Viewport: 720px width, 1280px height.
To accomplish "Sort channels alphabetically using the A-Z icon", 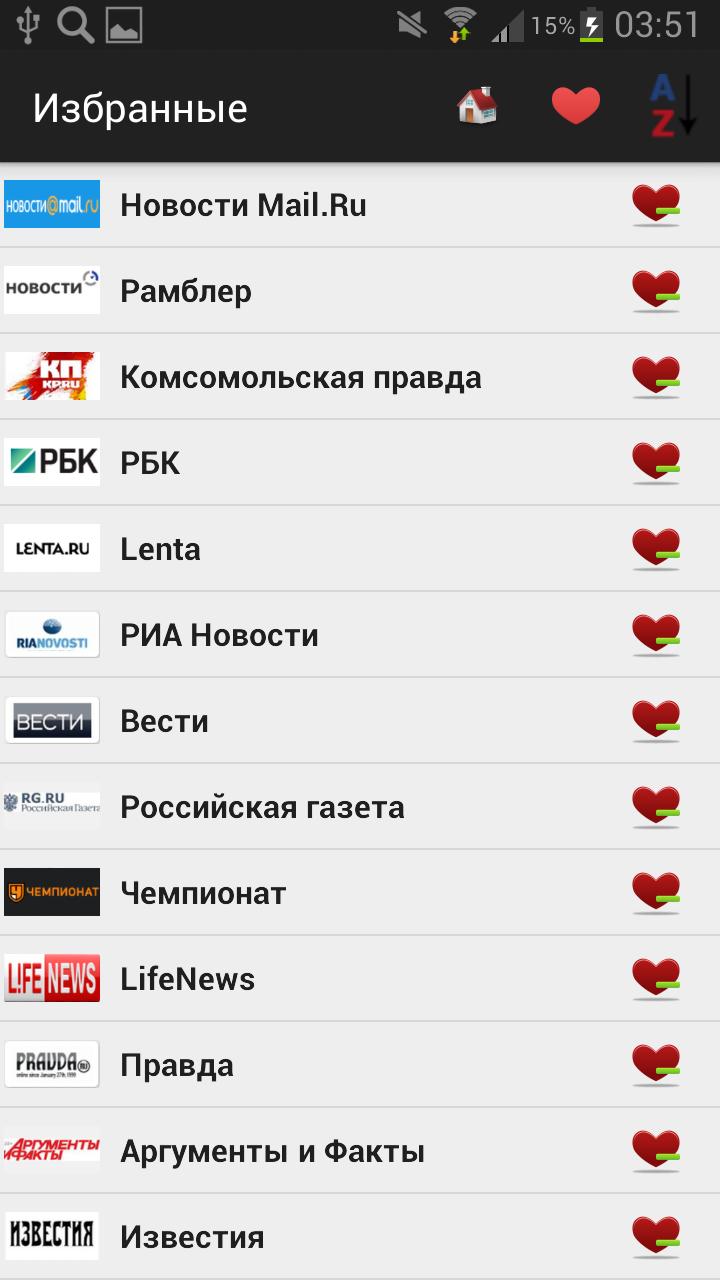I will tap(673, 105).
